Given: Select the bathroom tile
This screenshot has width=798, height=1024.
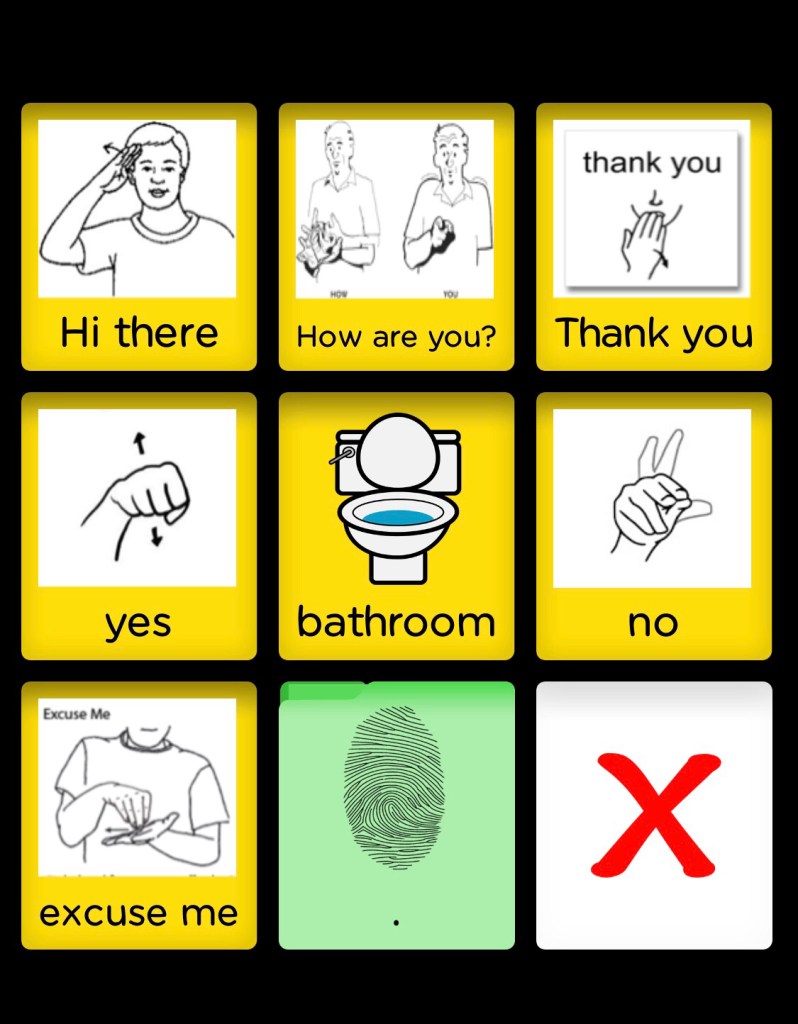Looking at the screenshot, I should click(x=396, y=526).
